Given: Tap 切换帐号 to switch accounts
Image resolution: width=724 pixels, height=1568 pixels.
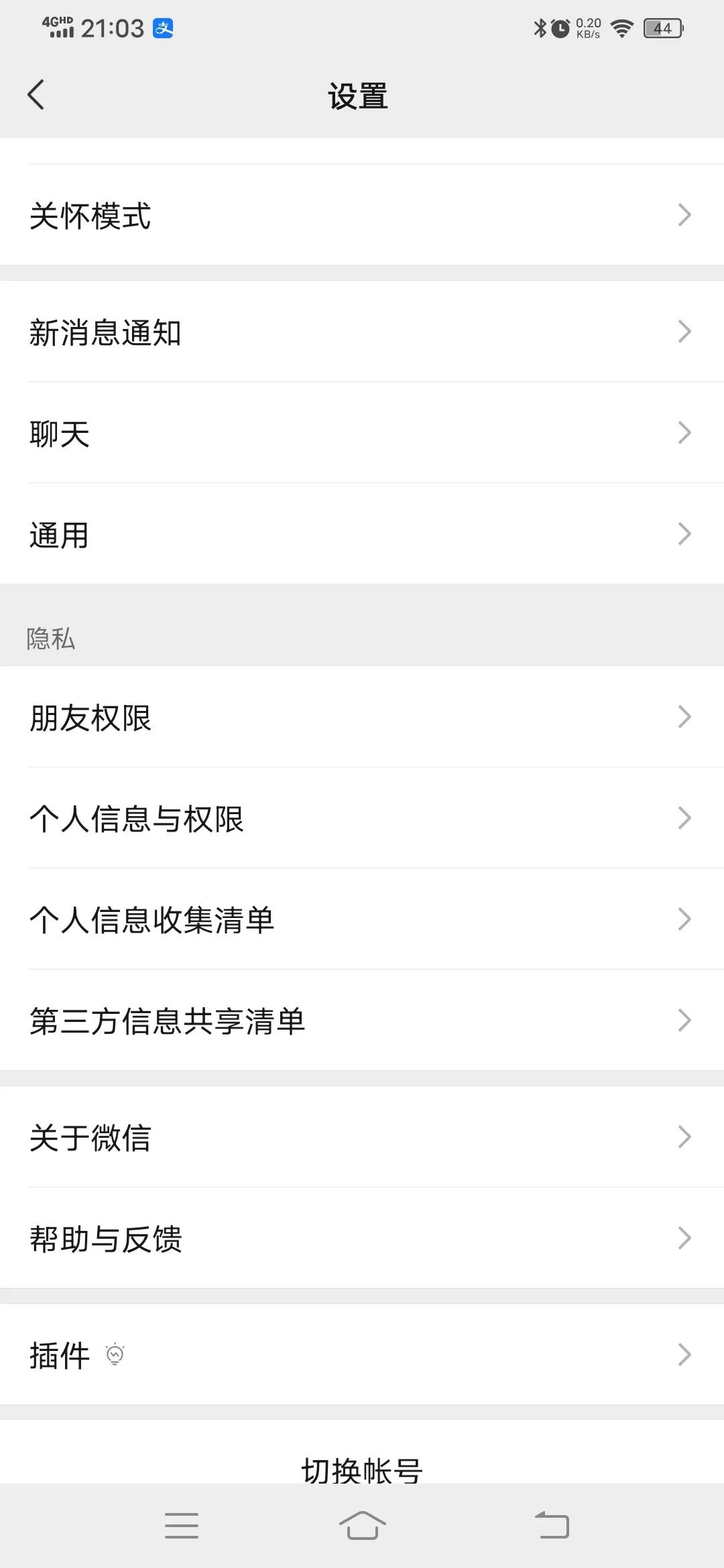Looking at the screenshot, I should (362, 1469).
